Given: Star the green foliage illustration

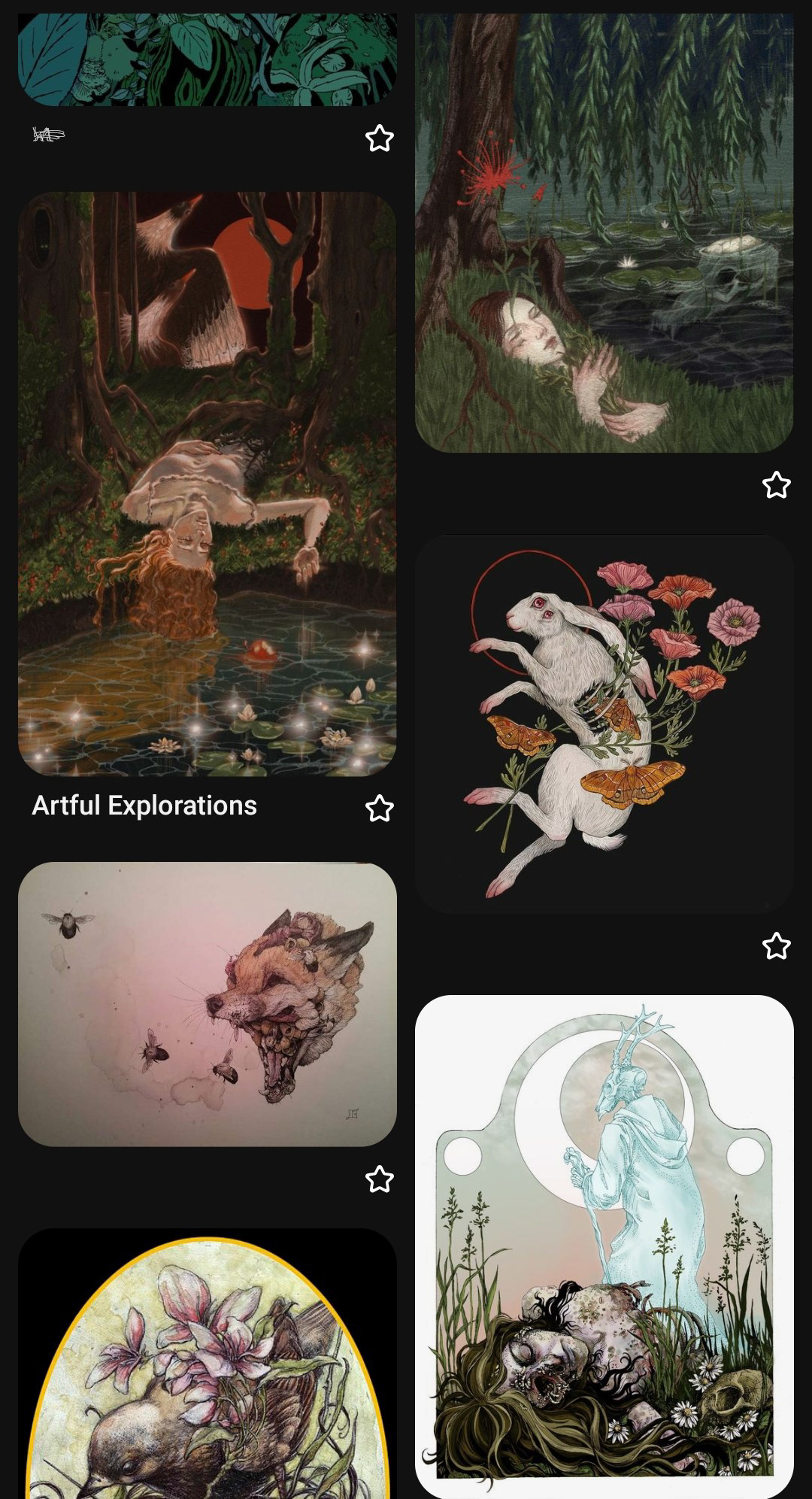Looking at the screenshot, I should coord(379,138).
